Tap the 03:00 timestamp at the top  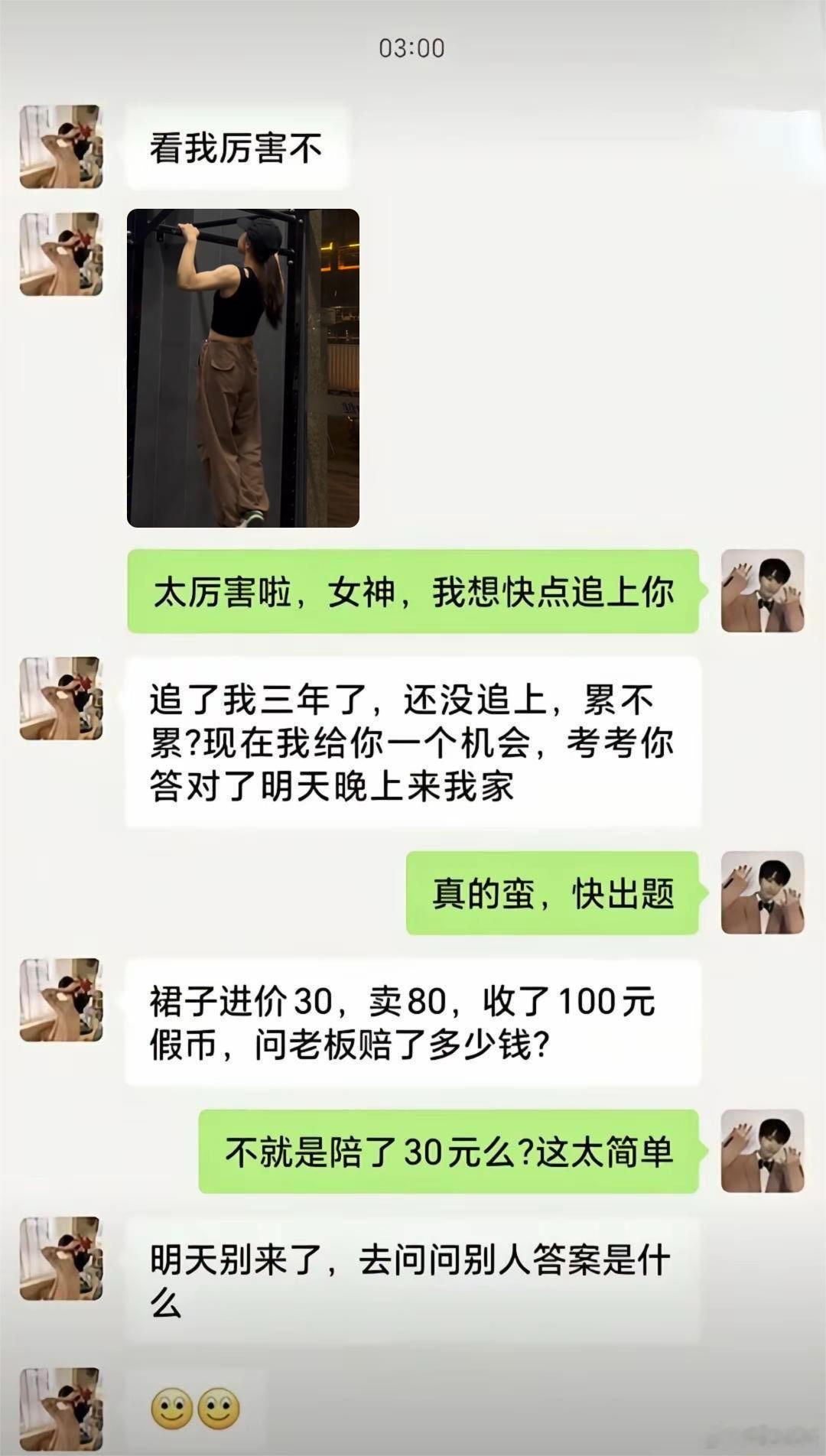(411, 48)
